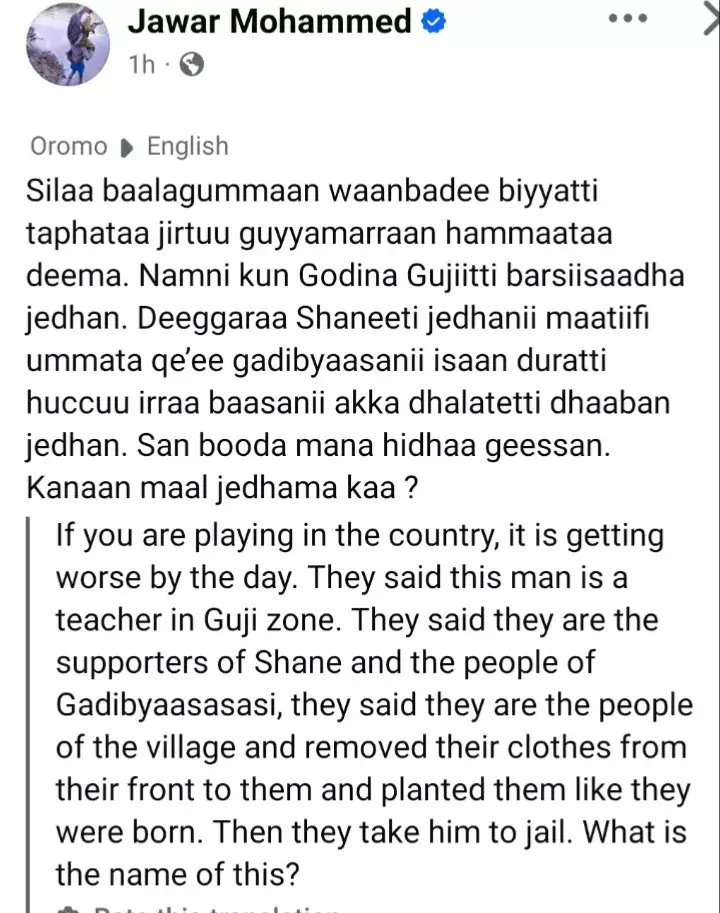Open Jawar Mohammed's profile picture

(x=66, y=45)
